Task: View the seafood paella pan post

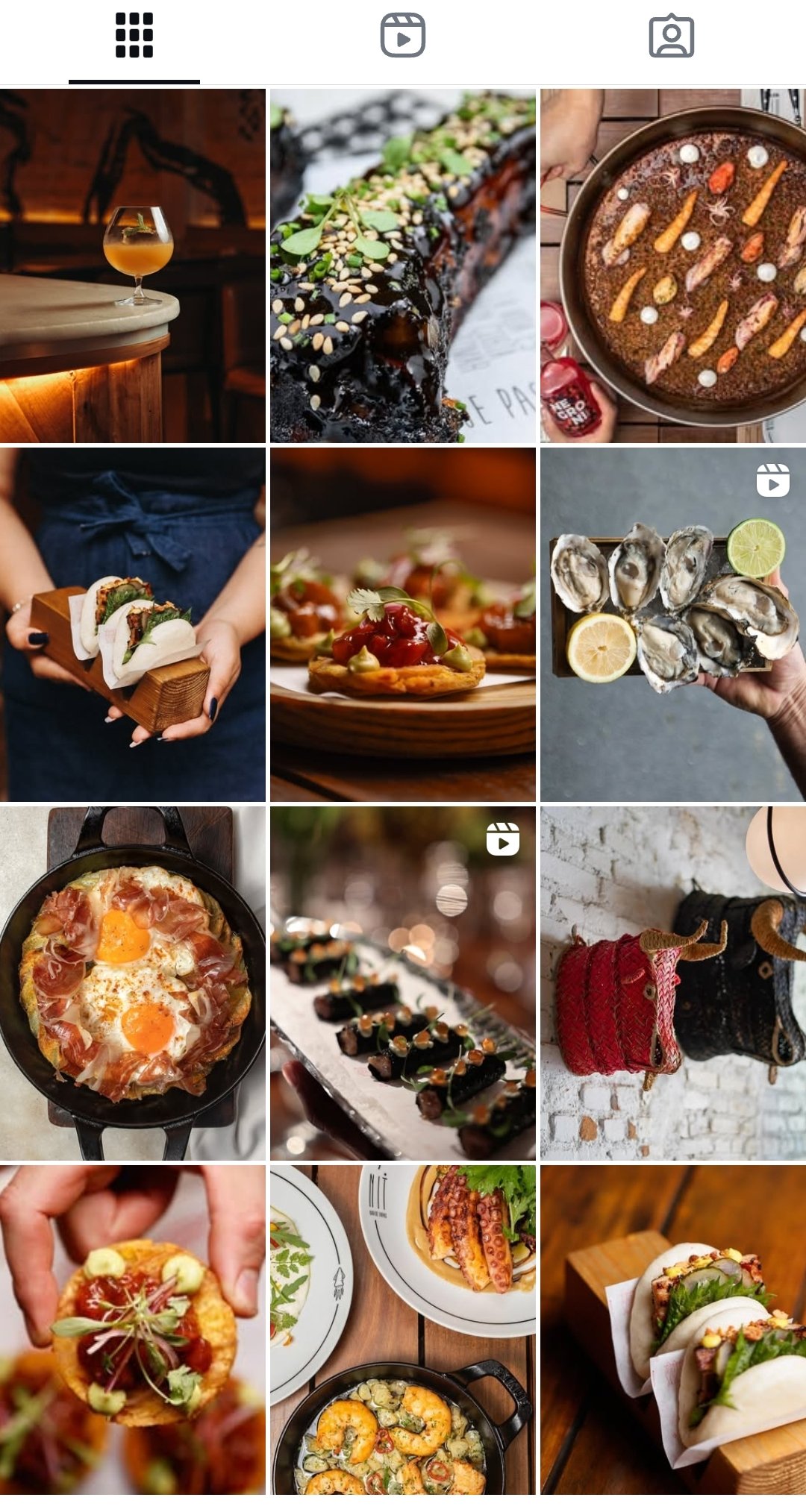Action: tap(673, 266)
